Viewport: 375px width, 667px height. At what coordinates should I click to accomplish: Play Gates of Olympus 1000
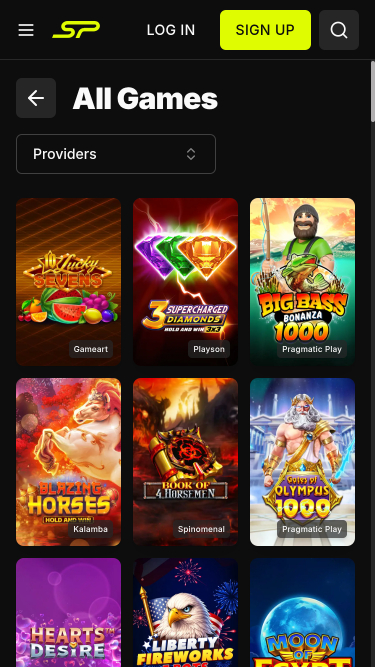pos(302,462)
